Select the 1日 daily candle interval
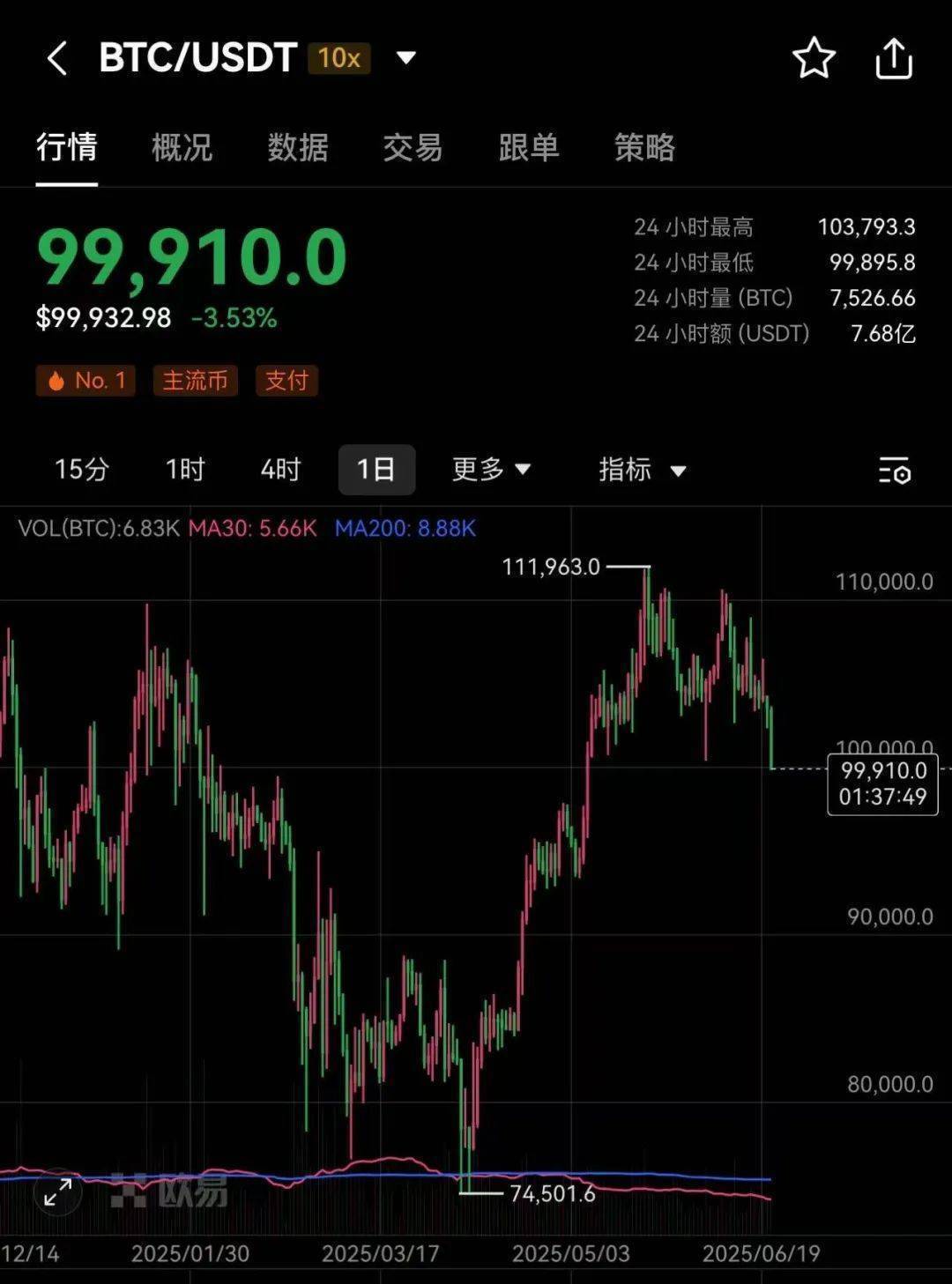The image size is (952, 1284). point(376,470)
